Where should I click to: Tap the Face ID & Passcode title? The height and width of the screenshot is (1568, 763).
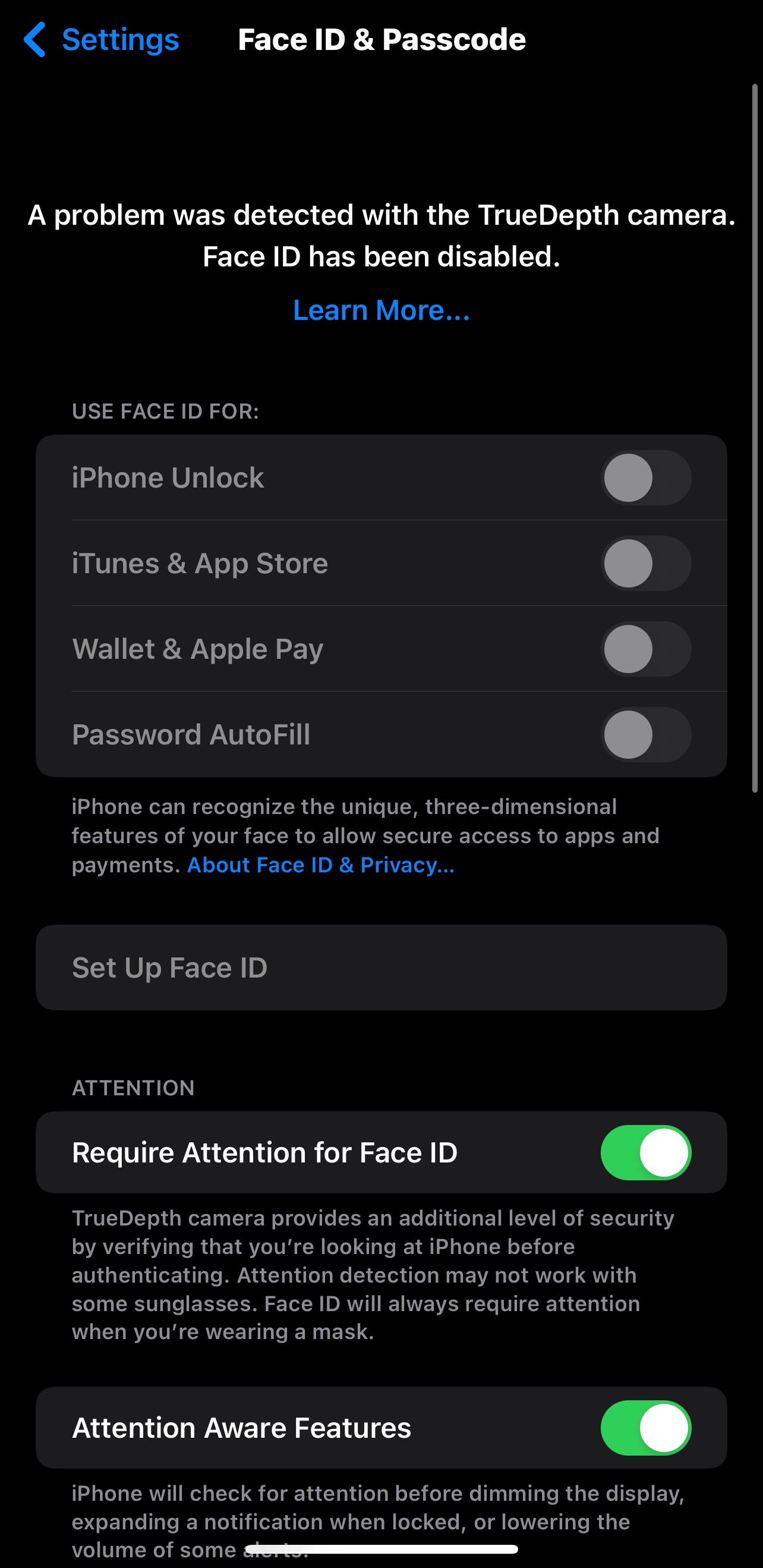tap(381, 39)
